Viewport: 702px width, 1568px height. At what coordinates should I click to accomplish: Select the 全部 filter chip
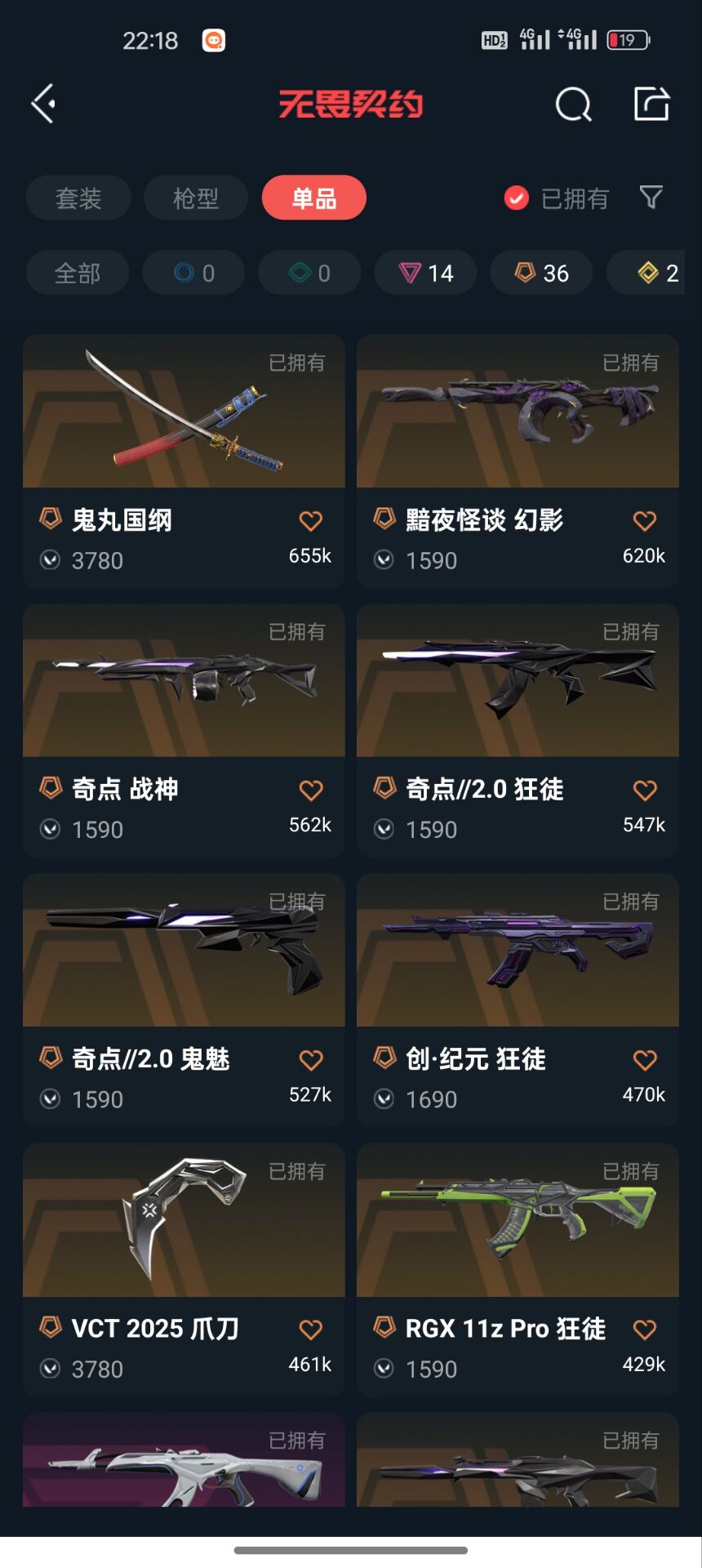click(x=78, y=273)
